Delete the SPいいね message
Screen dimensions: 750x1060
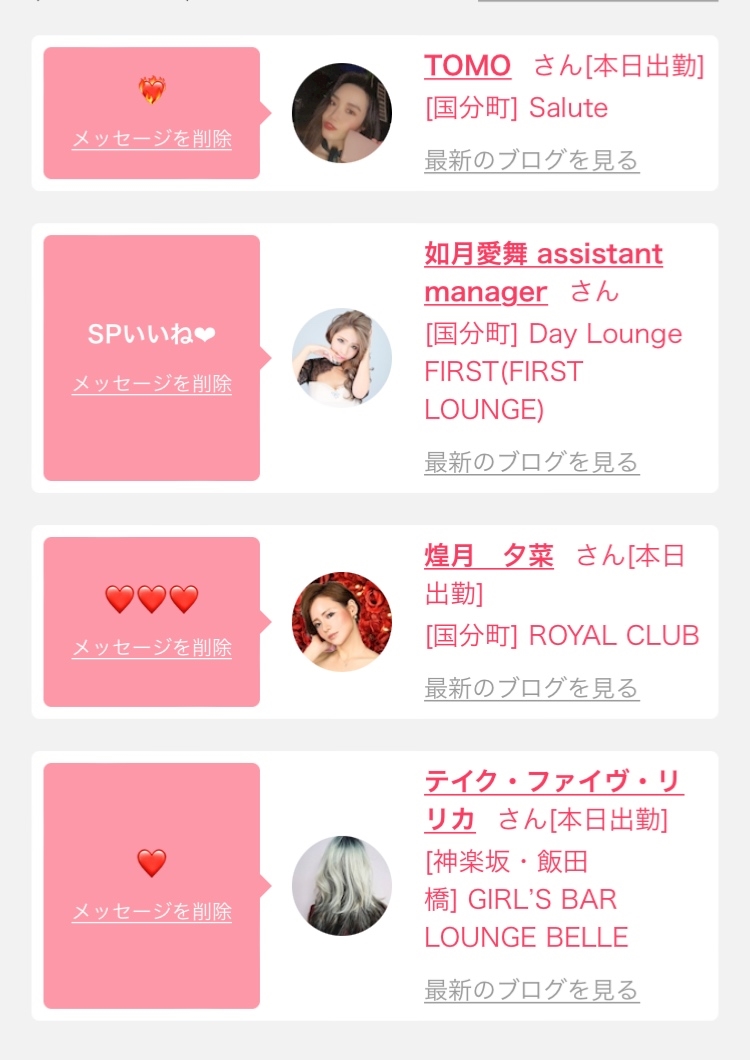[x=151, y=383]
